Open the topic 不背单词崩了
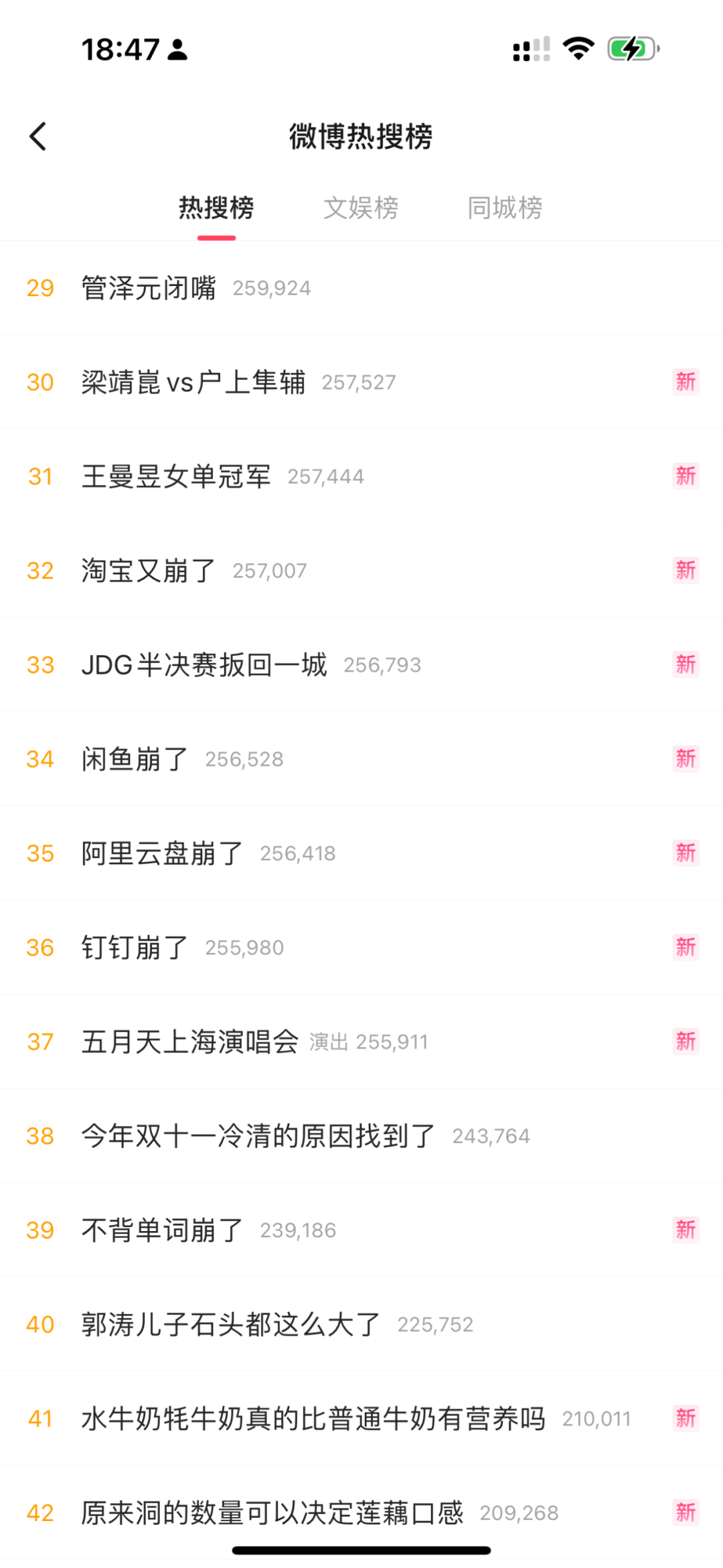723x1568 pixels. [162, 1230]
